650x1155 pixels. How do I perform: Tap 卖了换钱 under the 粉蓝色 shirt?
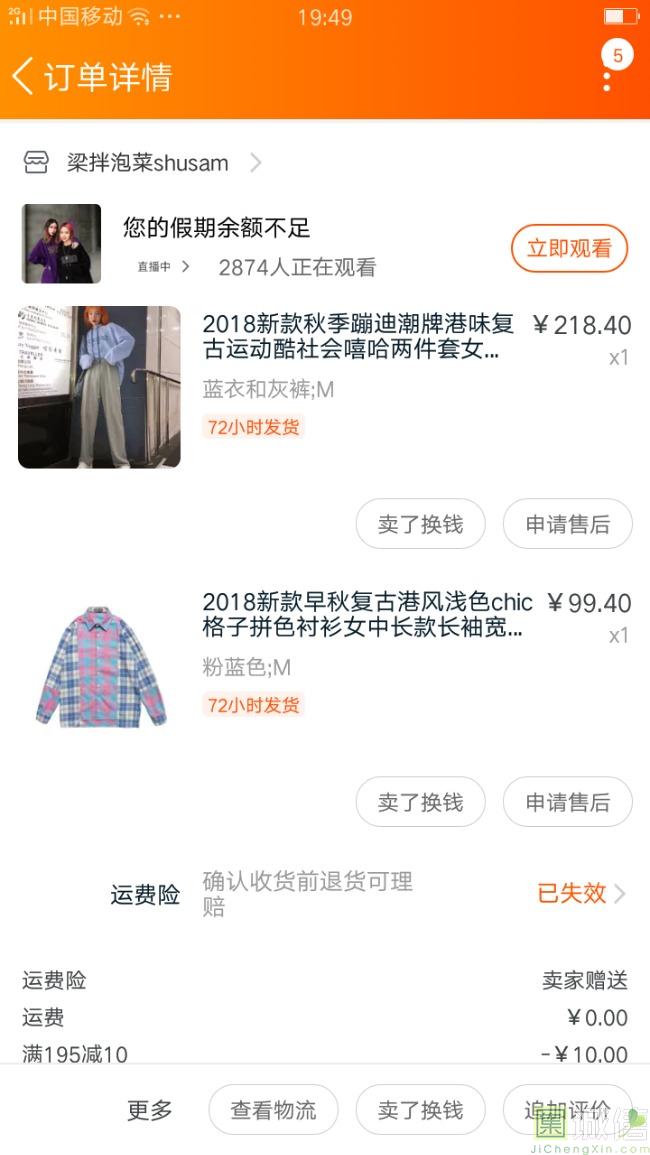(420, 802)
